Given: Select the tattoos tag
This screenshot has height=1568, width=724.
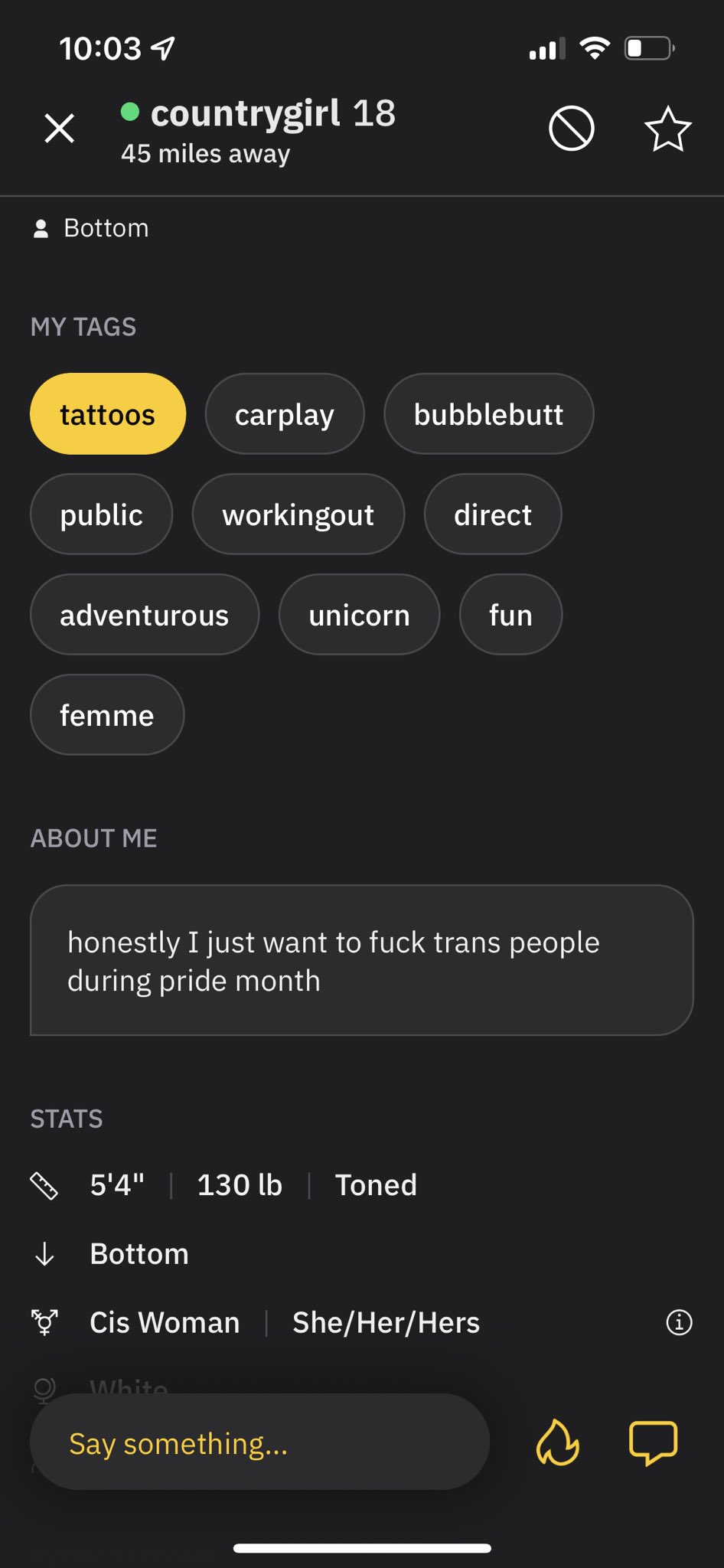Looking at the screenshot, I should pyautogui.click(x=108, y=414).
